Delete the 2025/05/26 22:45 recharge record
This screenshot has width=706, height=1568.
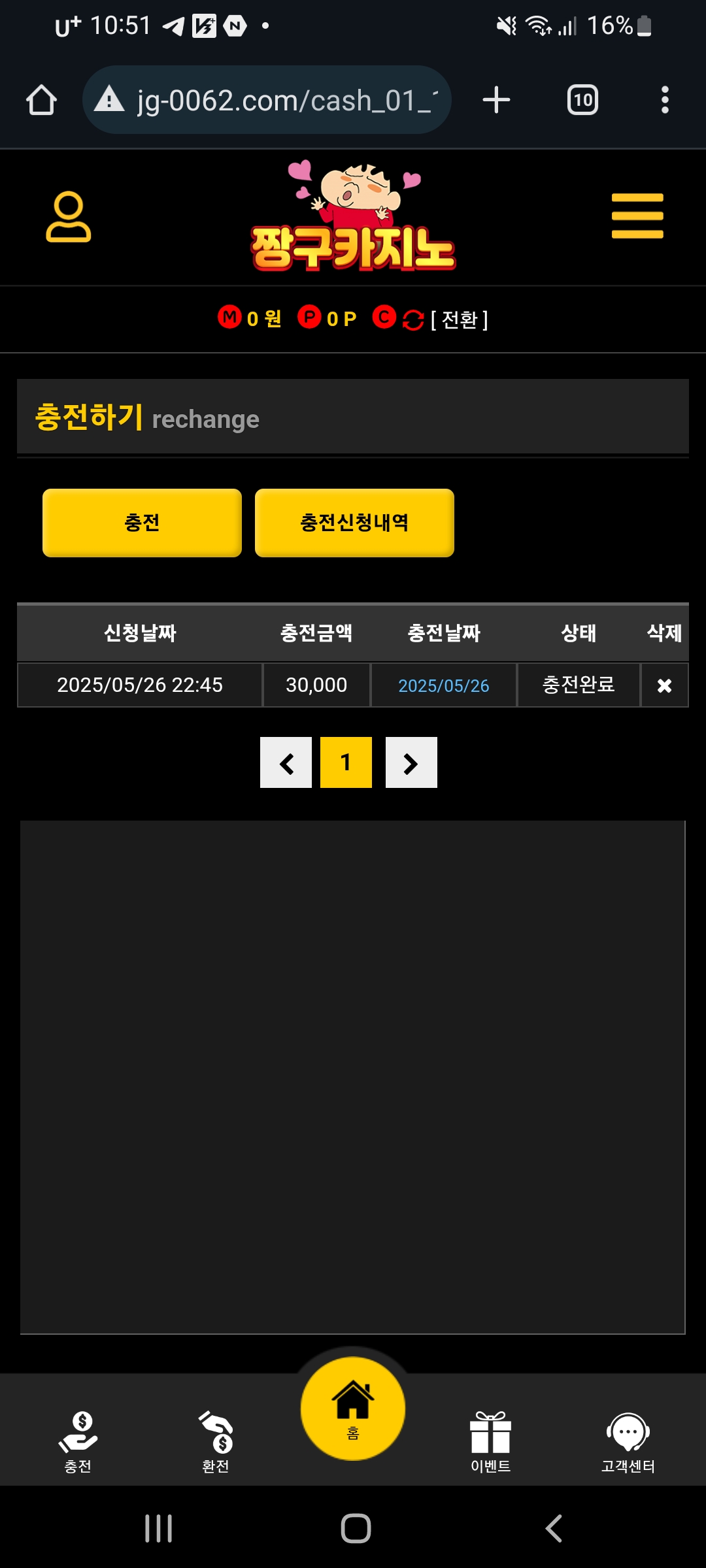point(664,685)
